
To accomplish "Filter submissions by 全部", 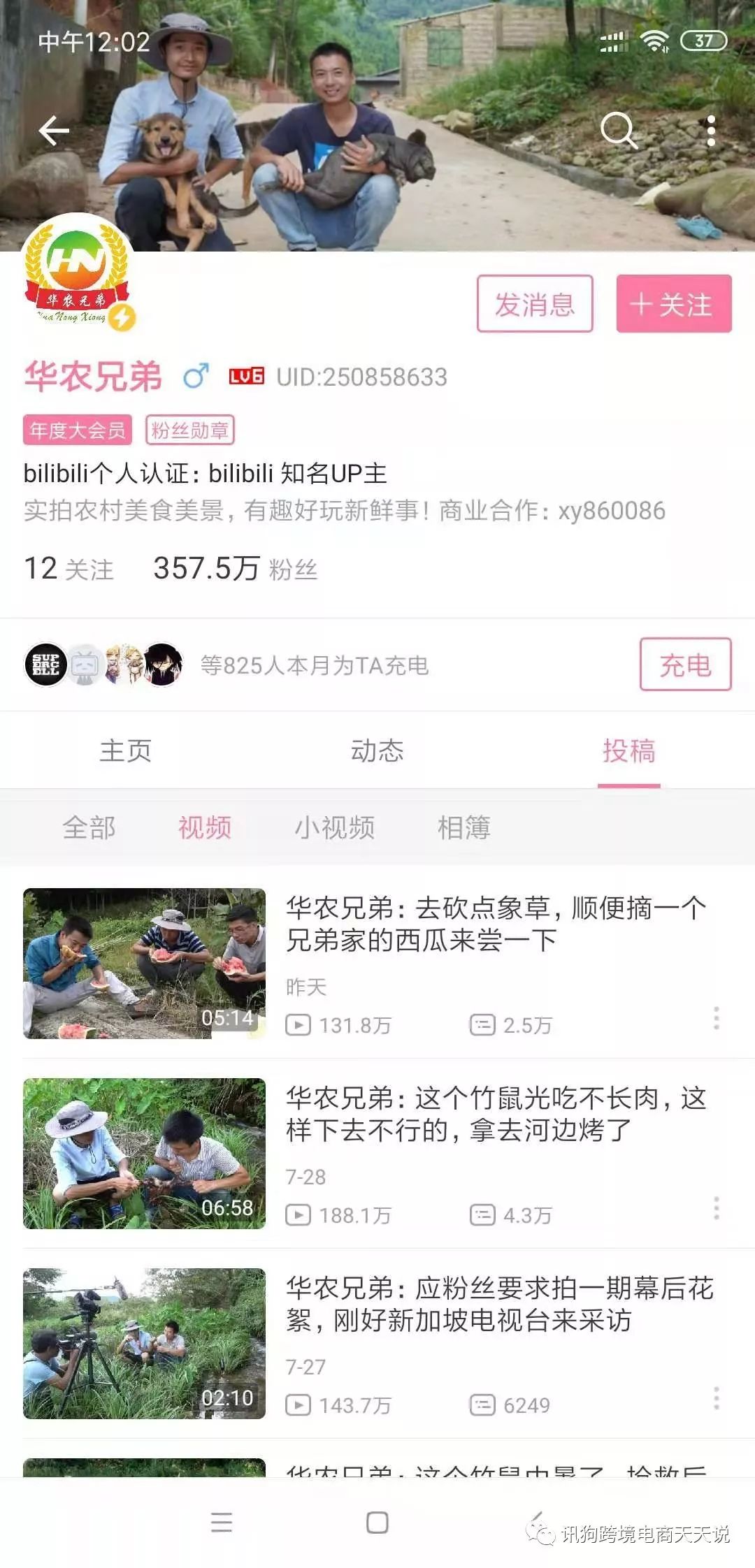I will tap(89, 828).
